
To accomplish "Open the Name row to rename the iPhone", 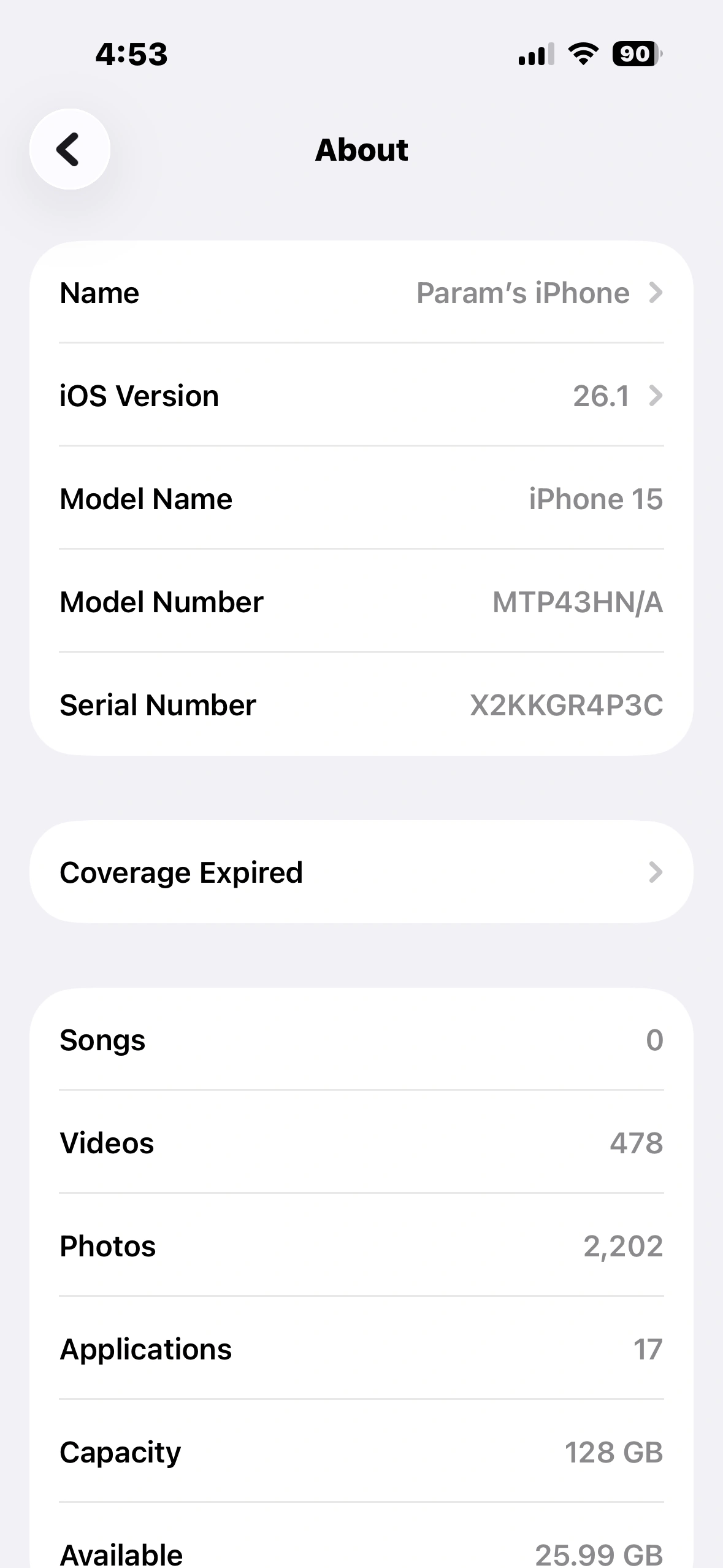I will click(x=361, y=293).
